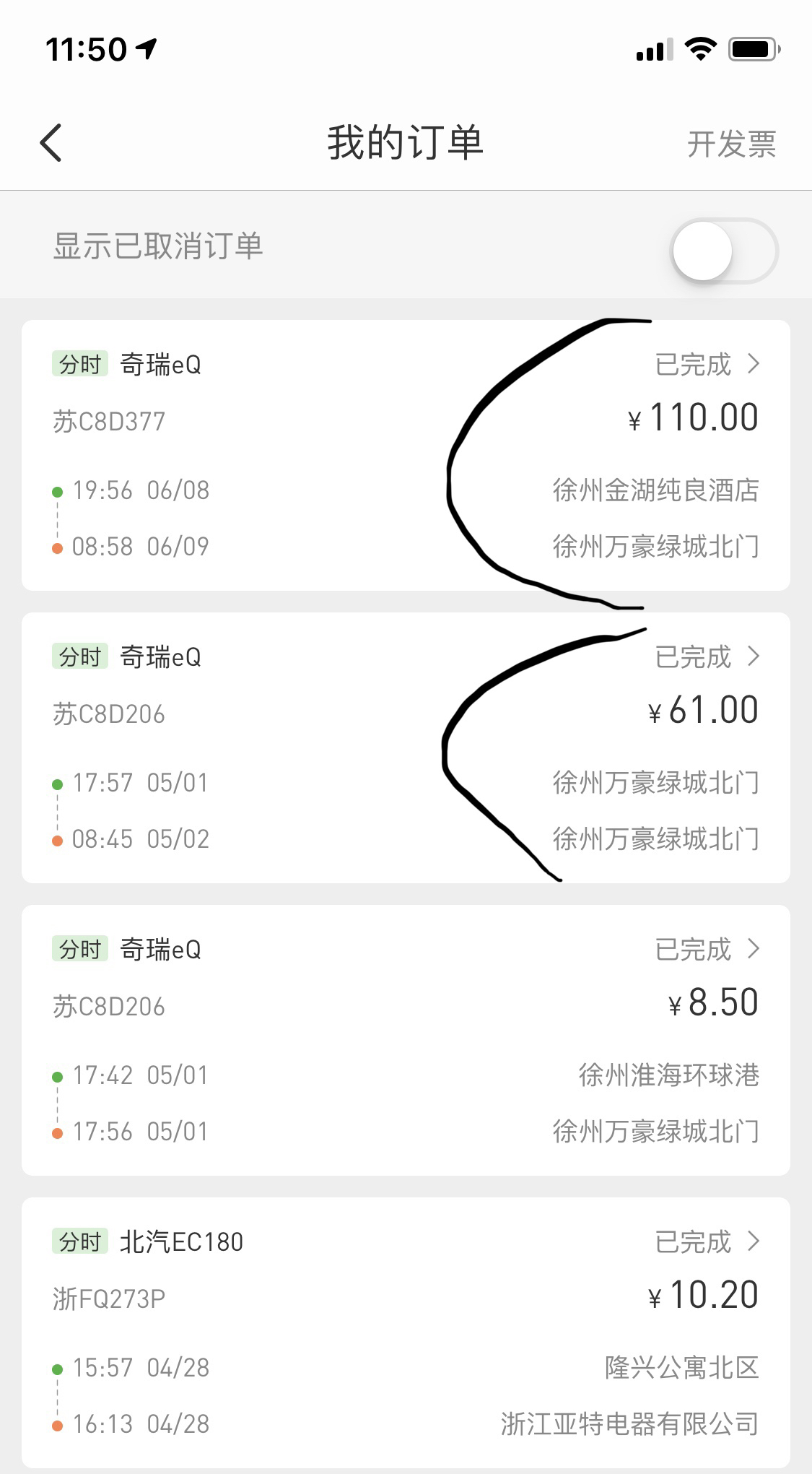This screenshot has height=1474, width=812.
Task: Open the ¥8.50 order card
Action: (x=406, y=1040)
